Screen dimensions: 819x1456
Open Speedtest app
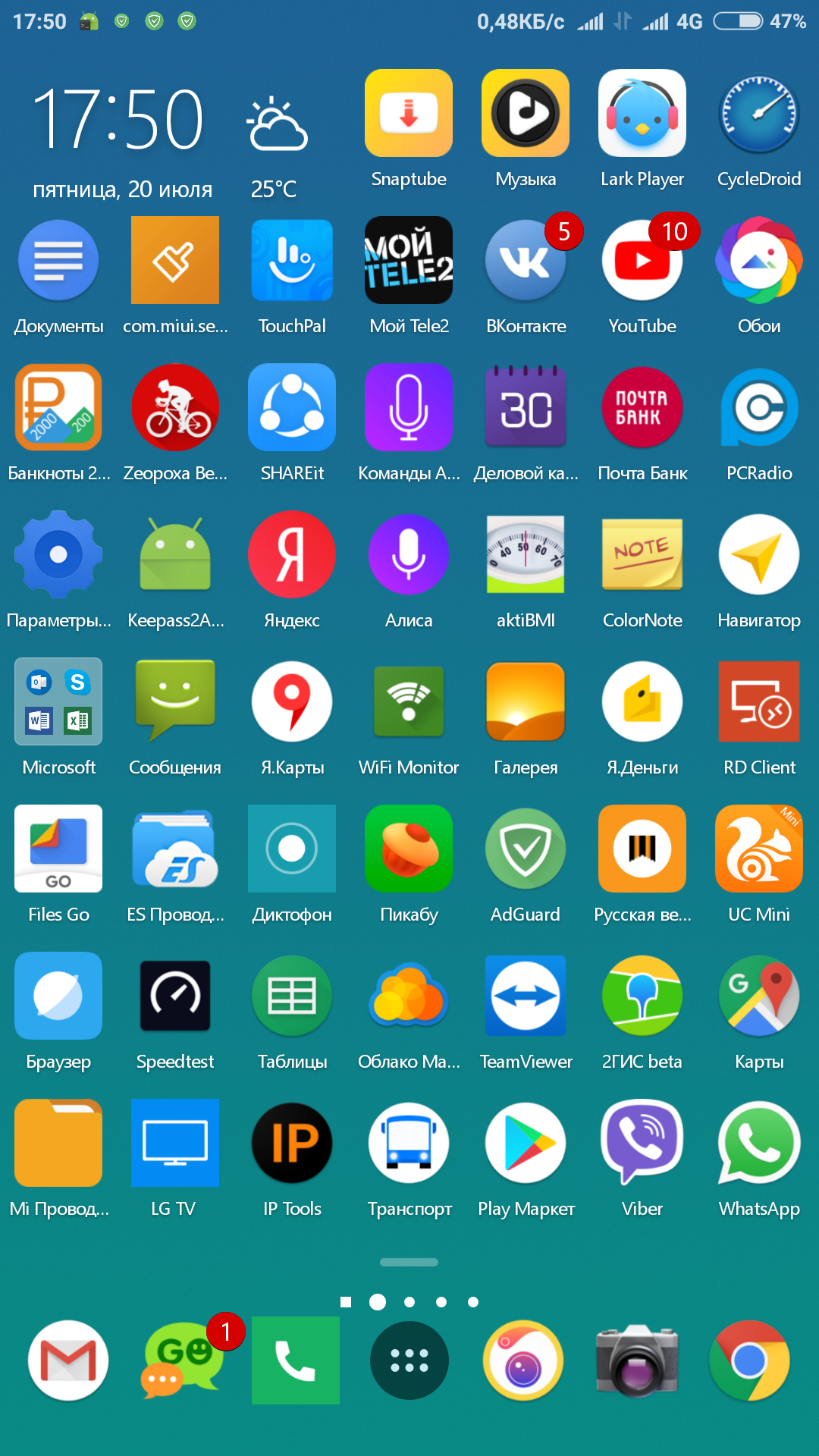coord(175,996)
